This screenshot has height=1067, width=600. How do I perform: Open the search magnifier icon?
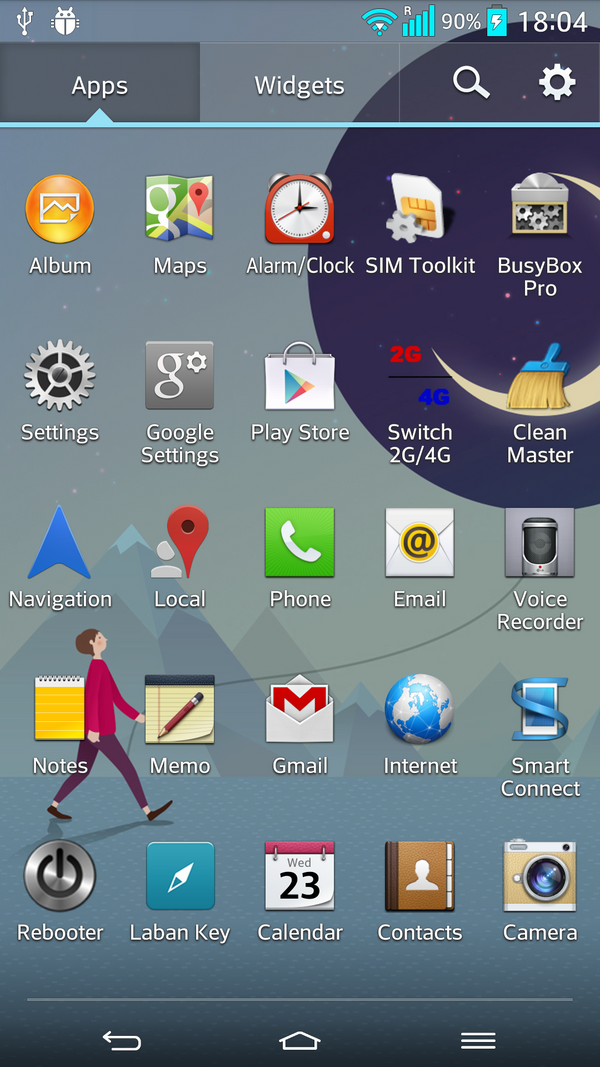(471, 84)
